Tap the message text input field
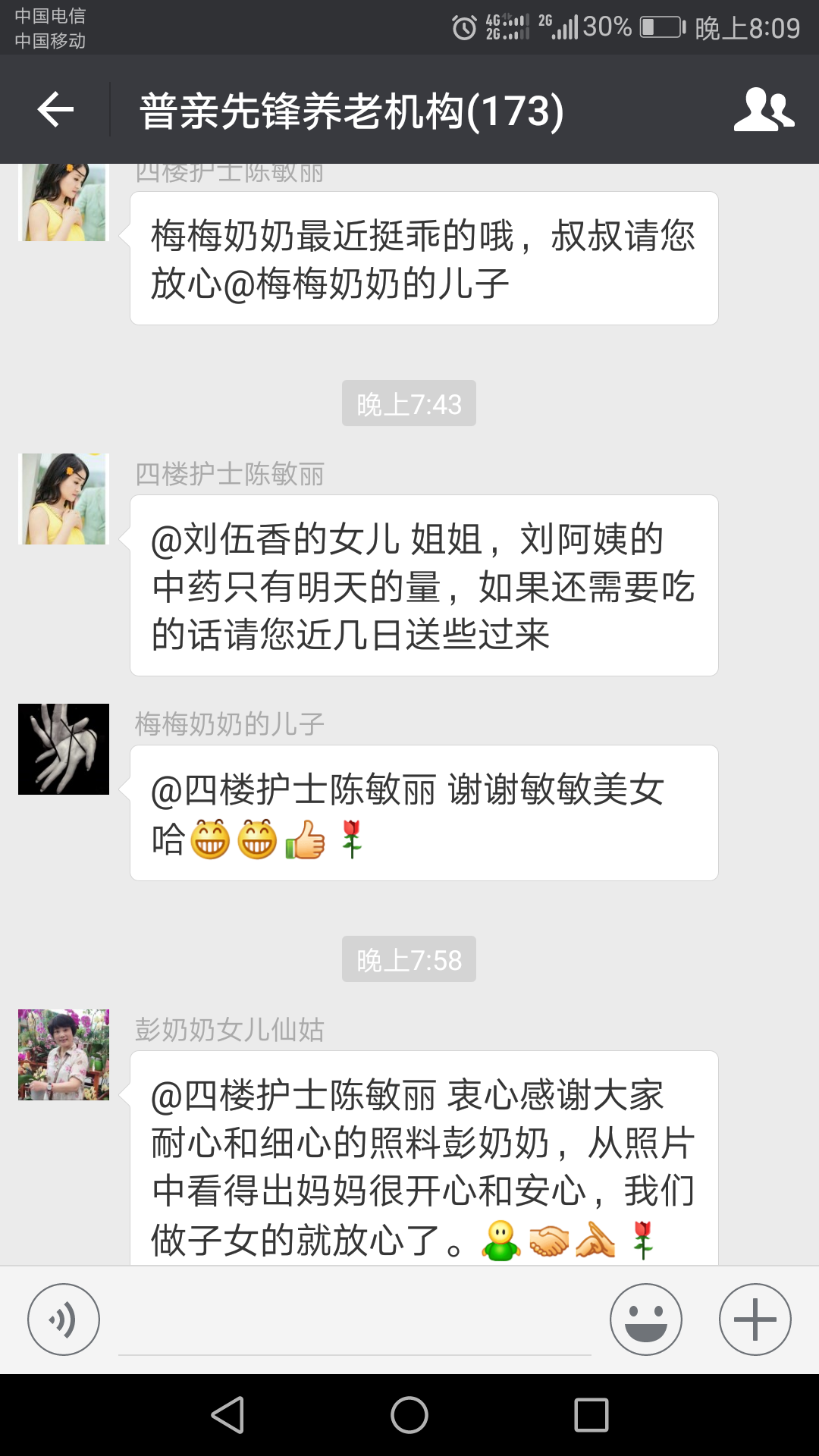 (354, 1323)
